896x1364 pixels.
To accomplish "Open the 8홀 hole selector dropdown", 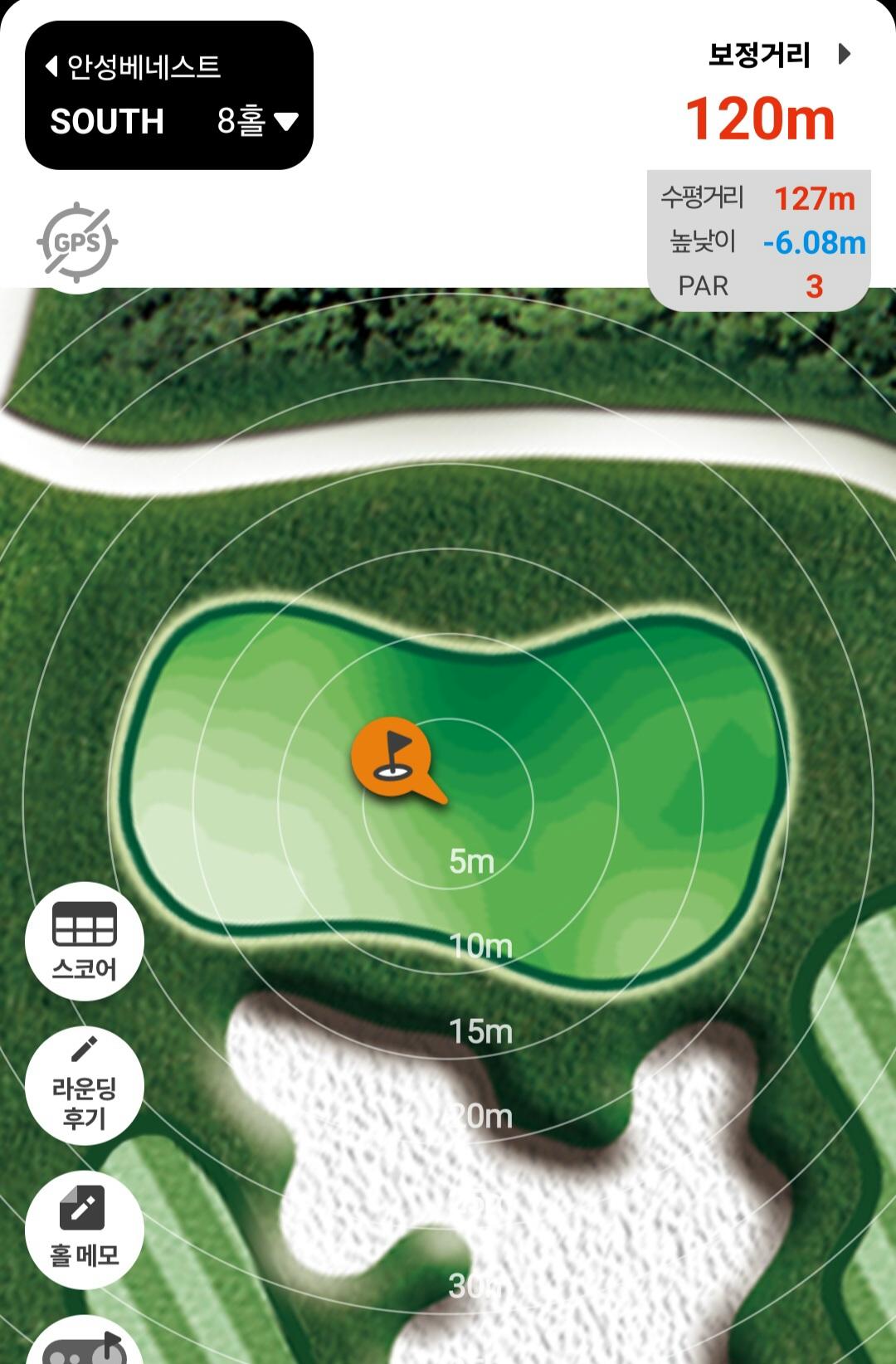I will pos(257,122).
